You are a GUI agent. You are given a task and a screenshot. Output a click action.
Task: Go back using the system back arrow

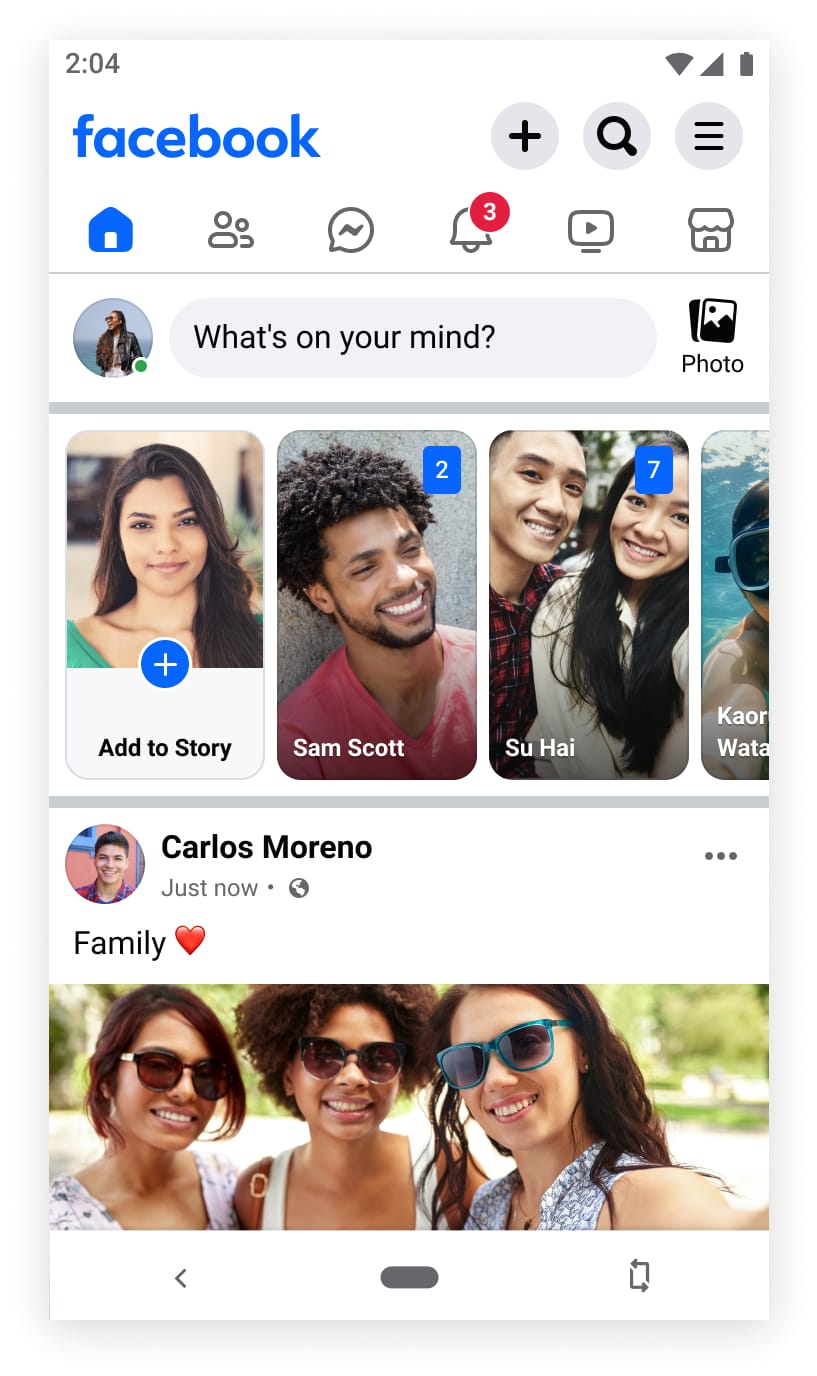pos(181,1277)
